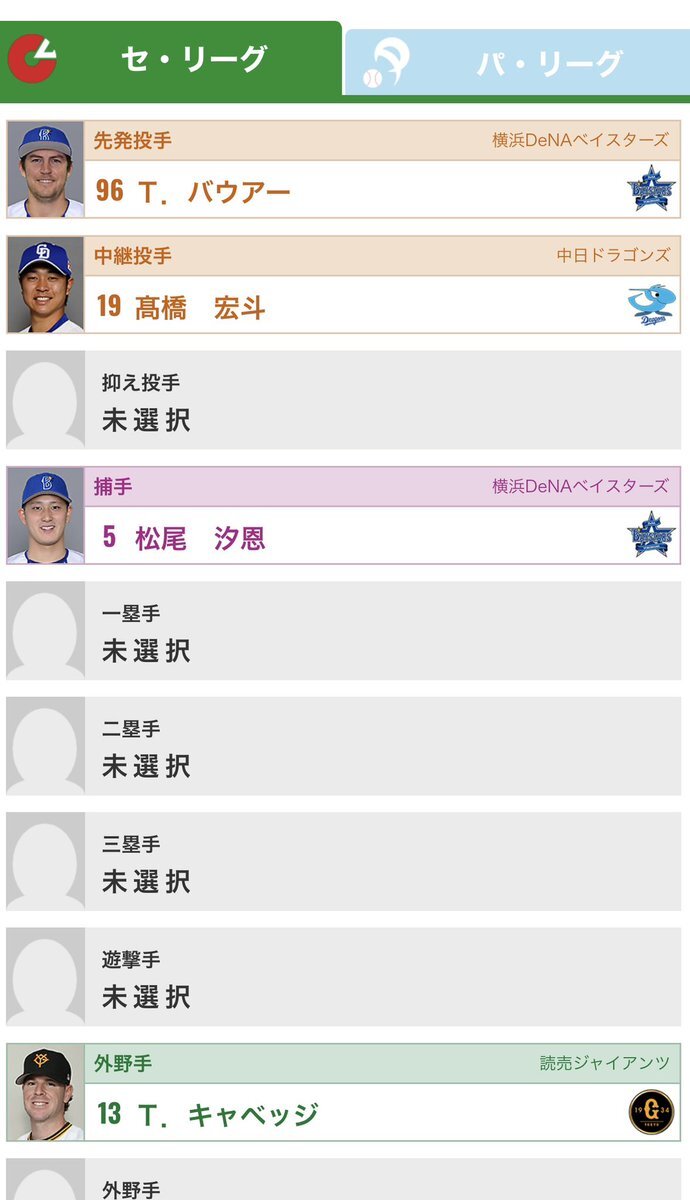The height and width of the screenshot is (1200, 690).
Task: Switch to the パ・リーグ tab
Action: (x=517, y=62)
